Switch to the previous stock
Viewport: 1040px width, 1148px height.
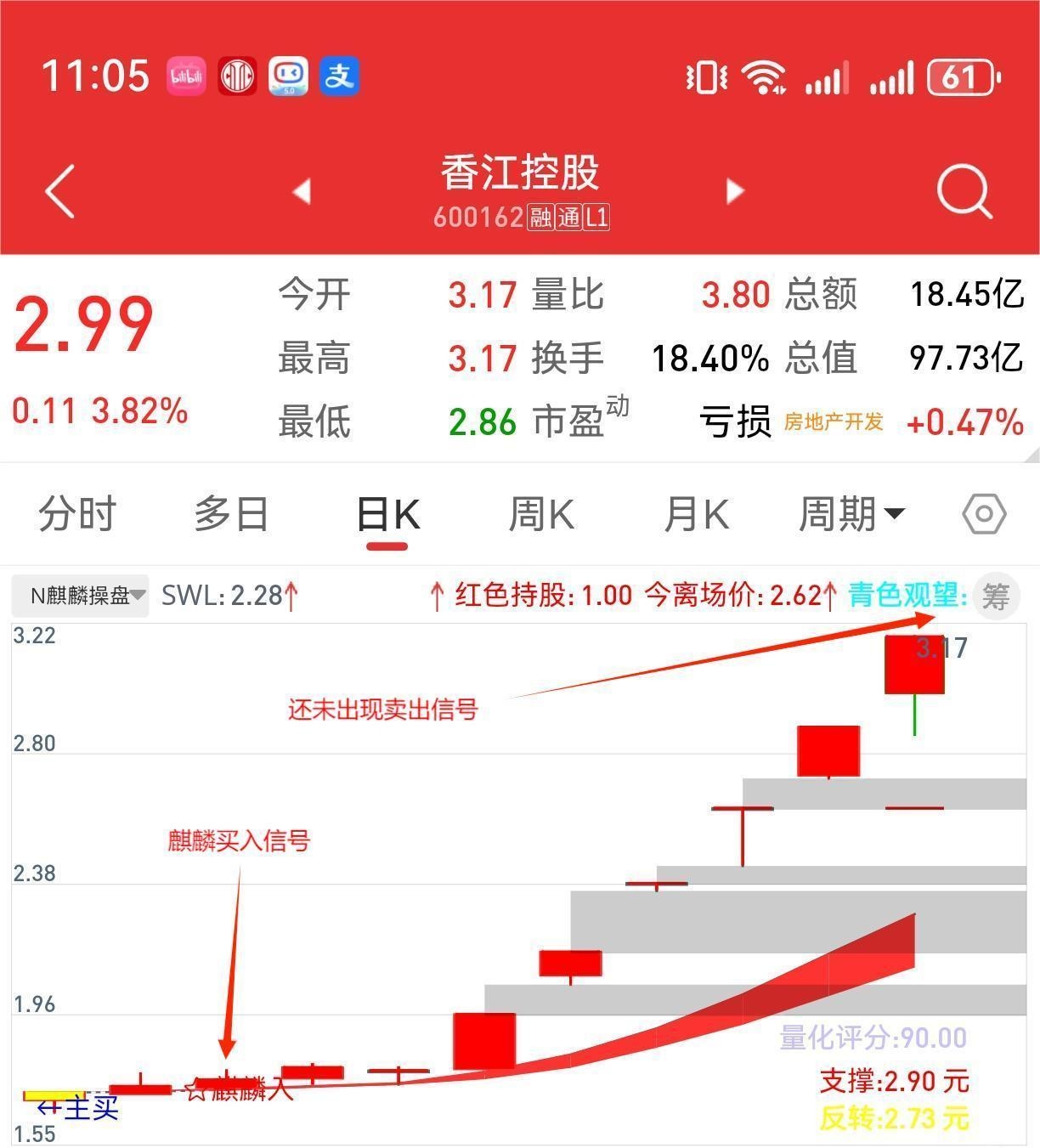302,192
